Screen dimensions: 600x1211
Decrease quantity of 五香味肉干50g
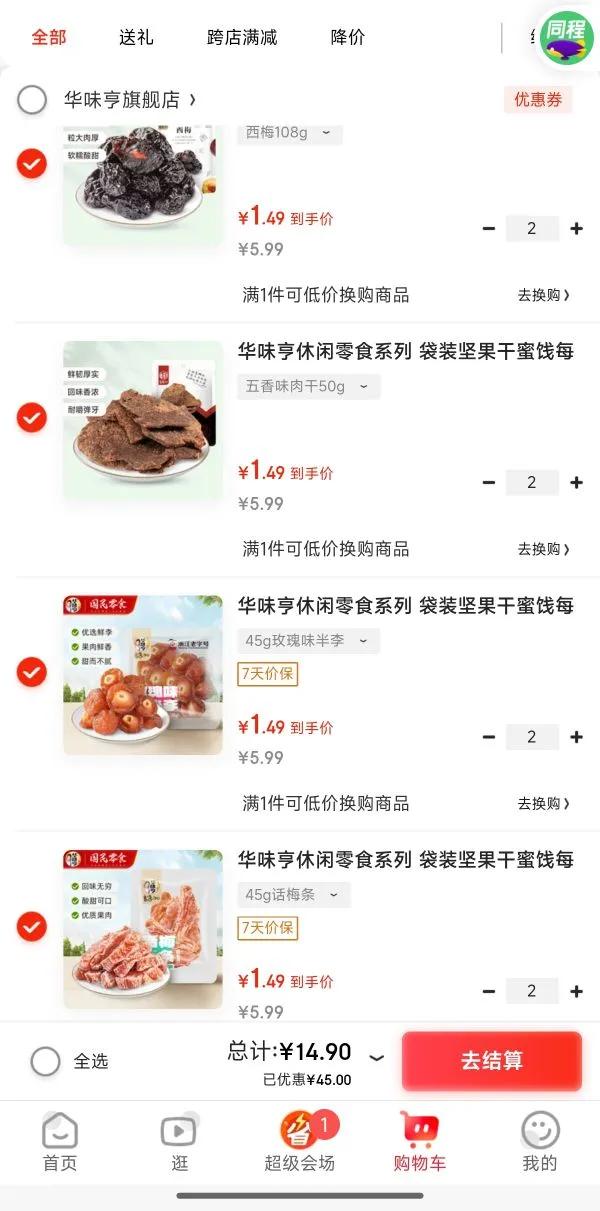[489, 483]
